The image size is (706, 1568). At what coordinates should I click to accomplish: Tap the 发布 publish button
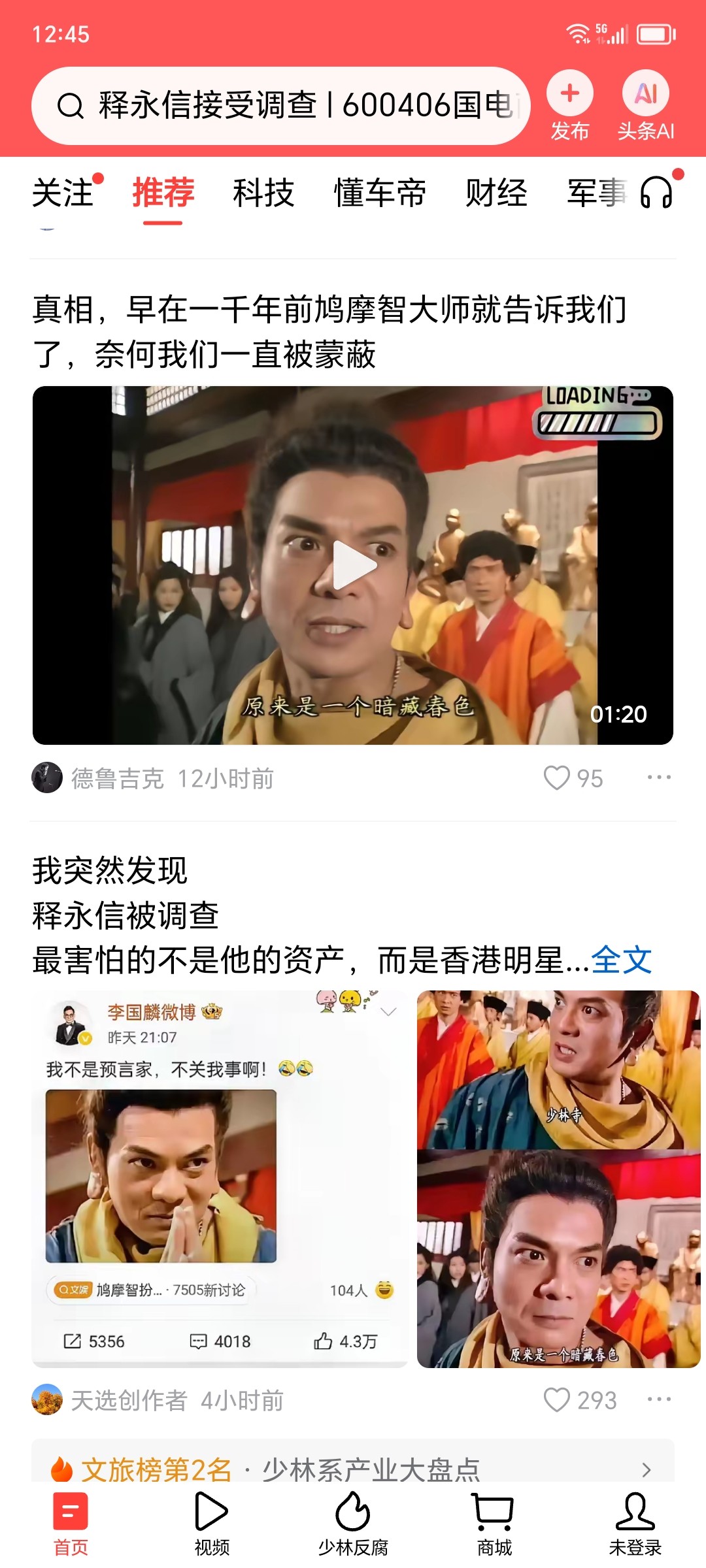click(569, 105)
